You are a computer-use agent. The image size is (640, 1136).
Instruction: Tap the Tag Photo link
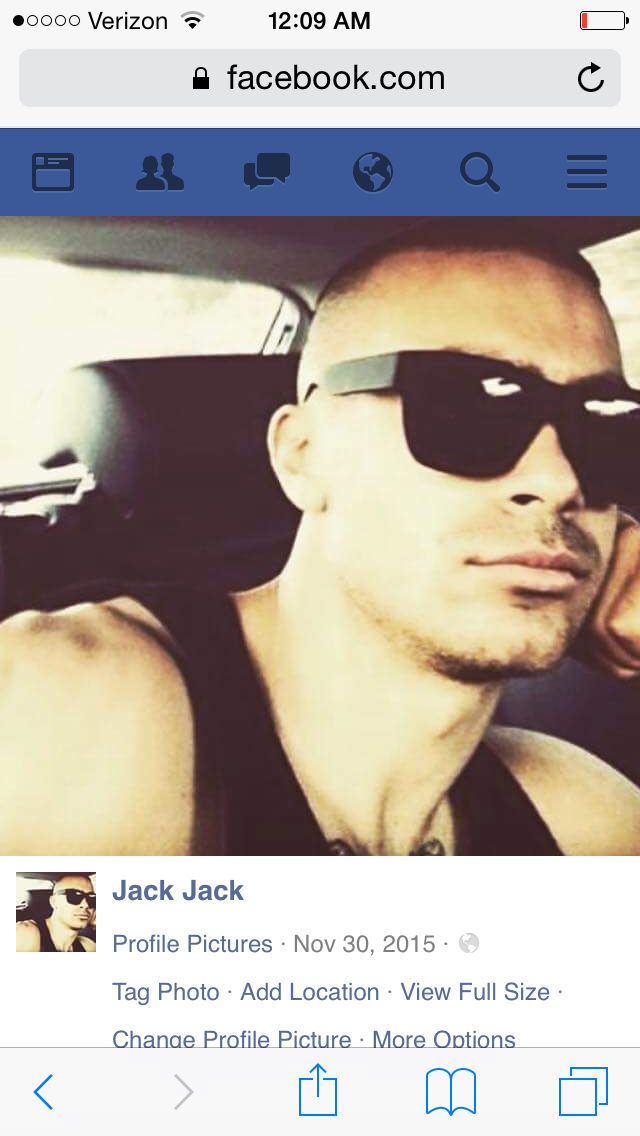[x=166, y=992]
